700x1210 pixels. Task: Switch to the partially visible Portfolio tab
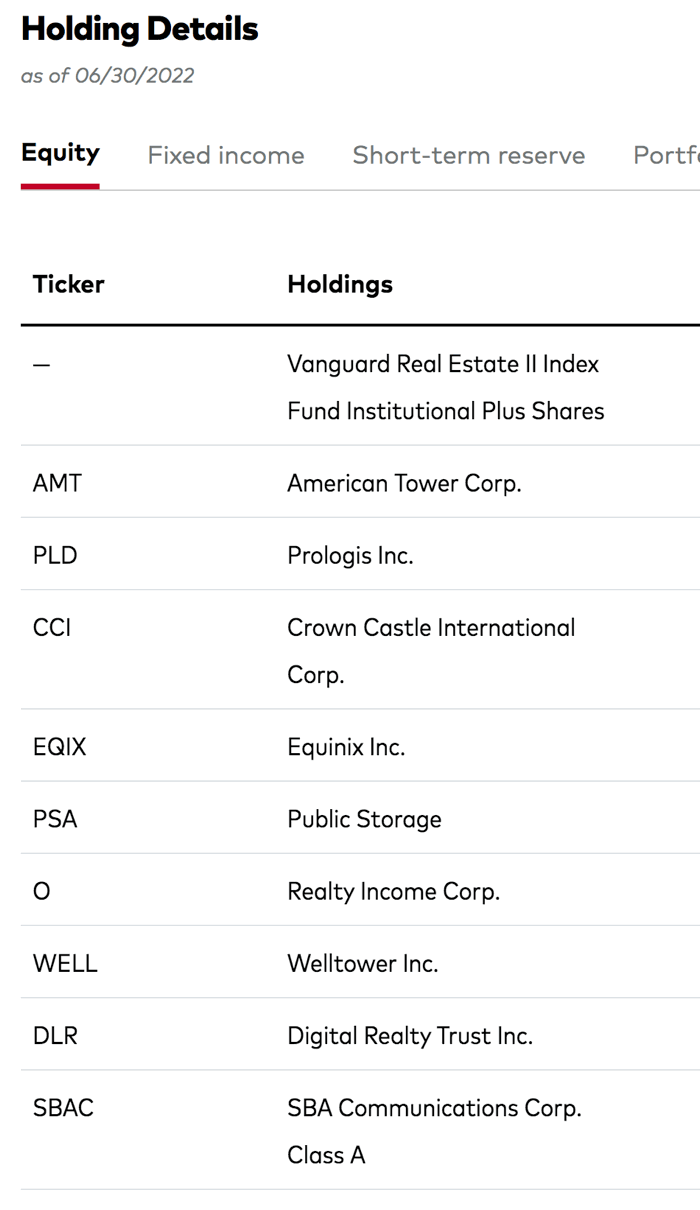666,155
